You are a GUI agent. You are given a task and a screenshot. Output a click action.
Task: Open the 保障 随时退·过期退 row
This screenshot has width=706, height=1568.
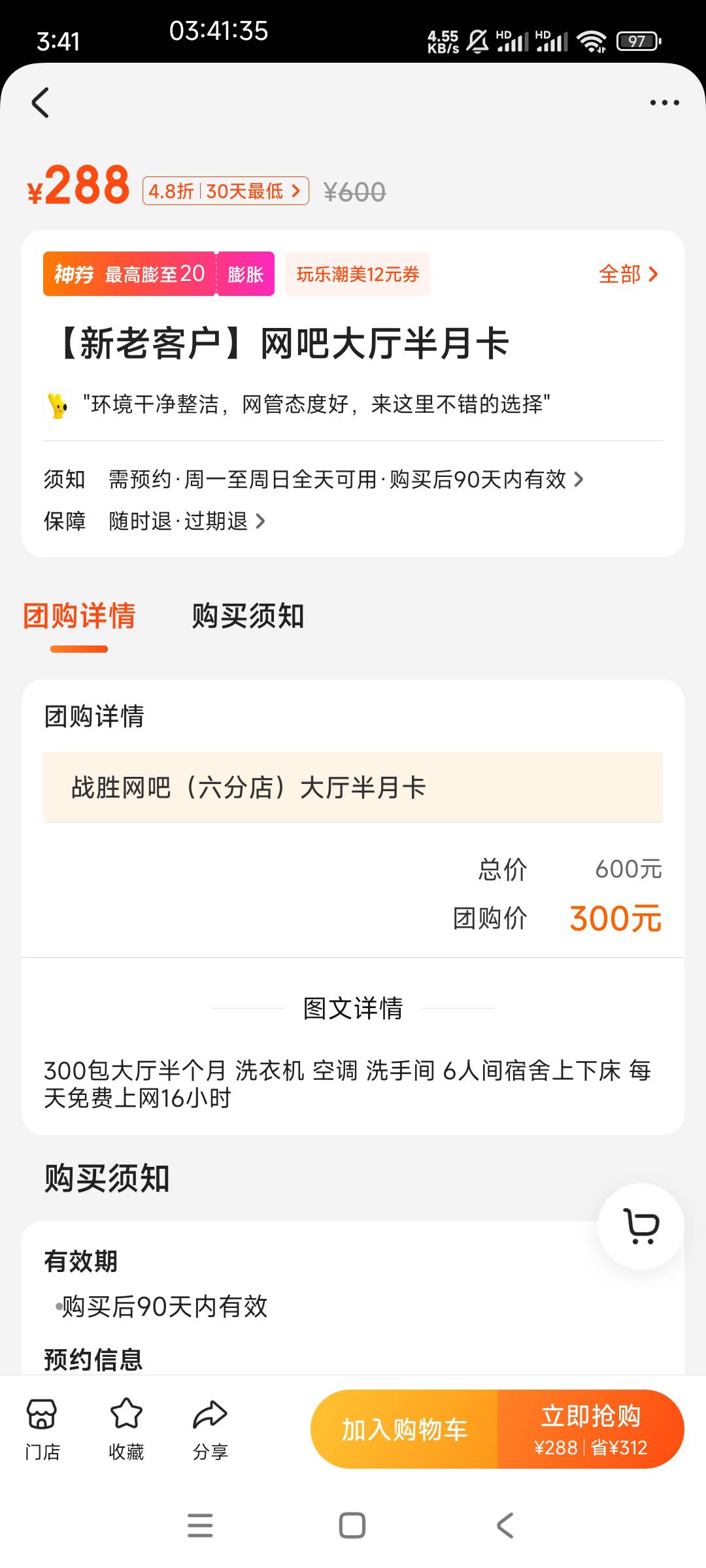coord(155,521)
